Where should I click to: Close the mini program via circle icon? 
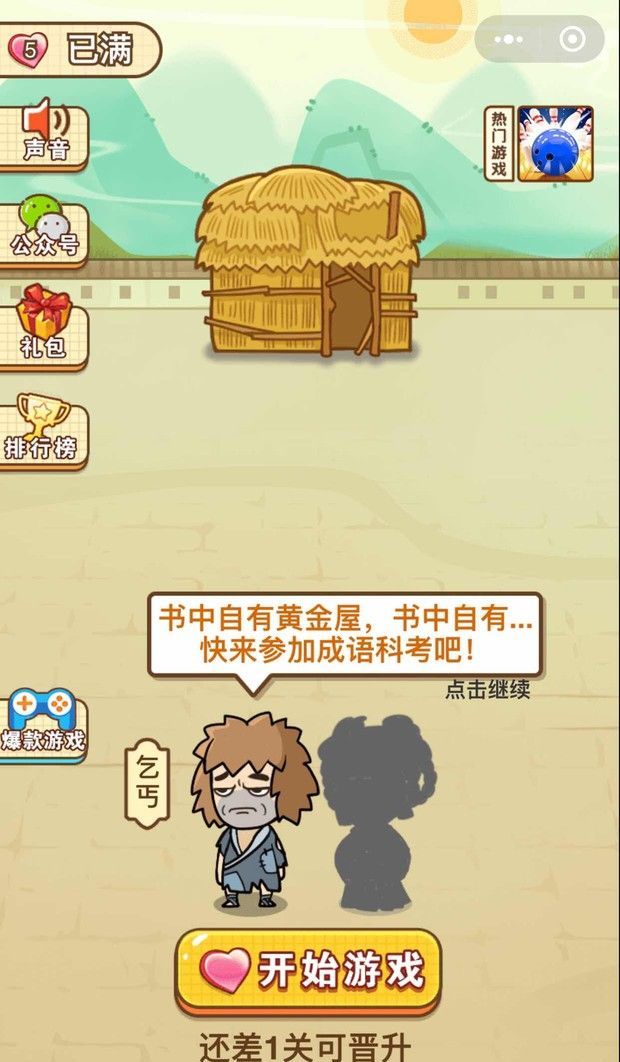click(572, 40)
